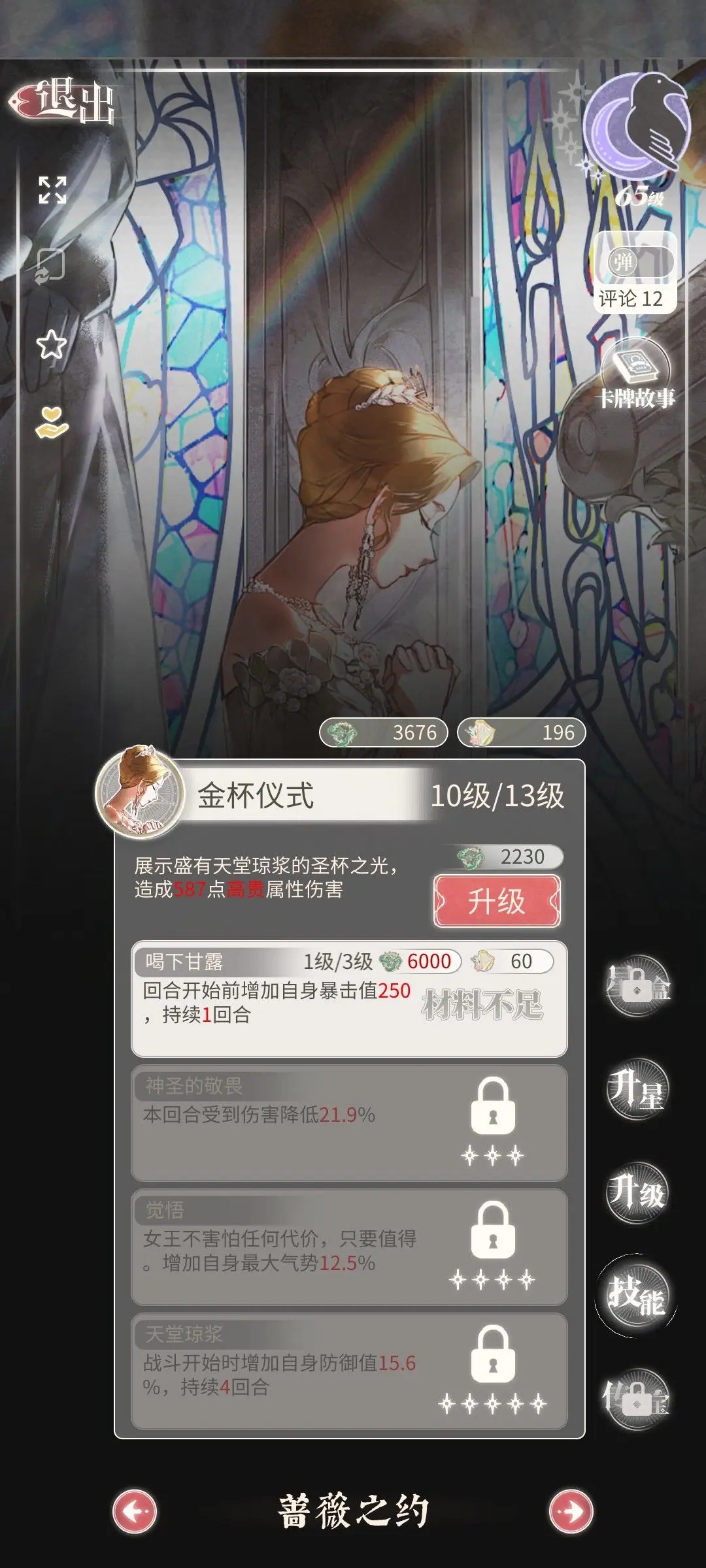Screen dimensions: 706x1568
Task: Expand the card artwork to fullscreen
Action: point(52,190)
